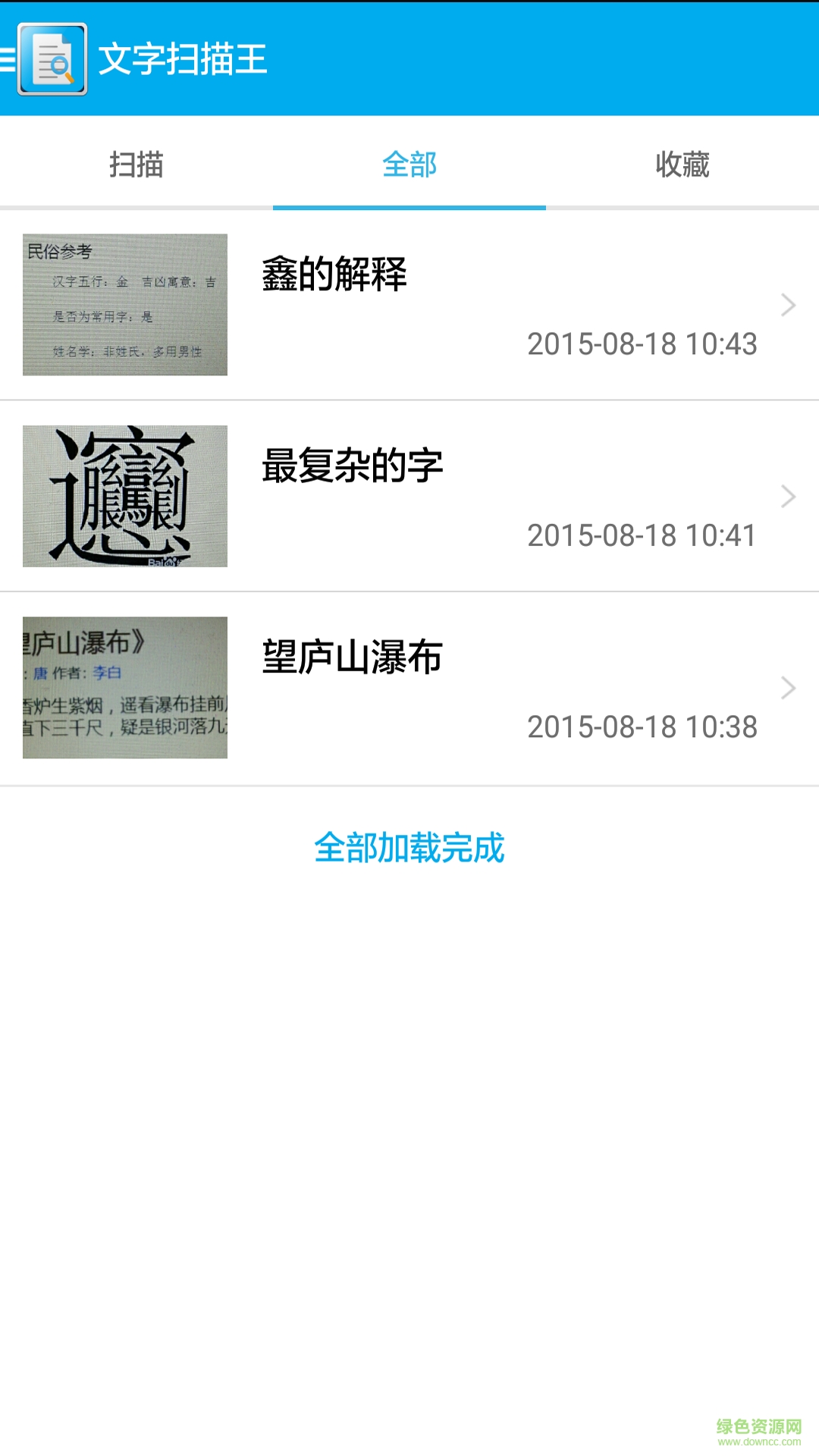The width and height of the screenshot is (819, 1456).
Task: Click the timestamp 2015-08-18 10:43
Action: (642, 344)
